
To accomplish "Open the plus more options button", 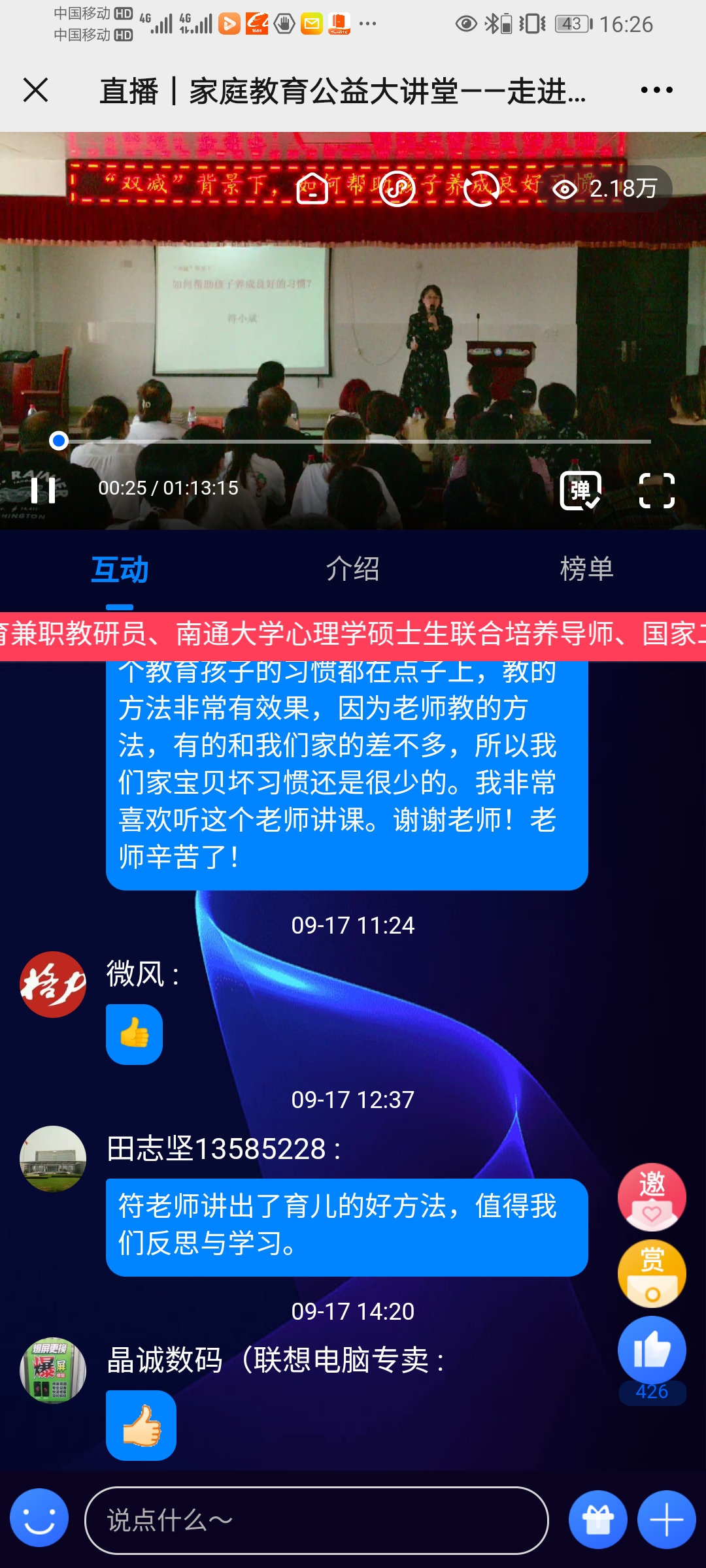I will tap(667, 1520).
